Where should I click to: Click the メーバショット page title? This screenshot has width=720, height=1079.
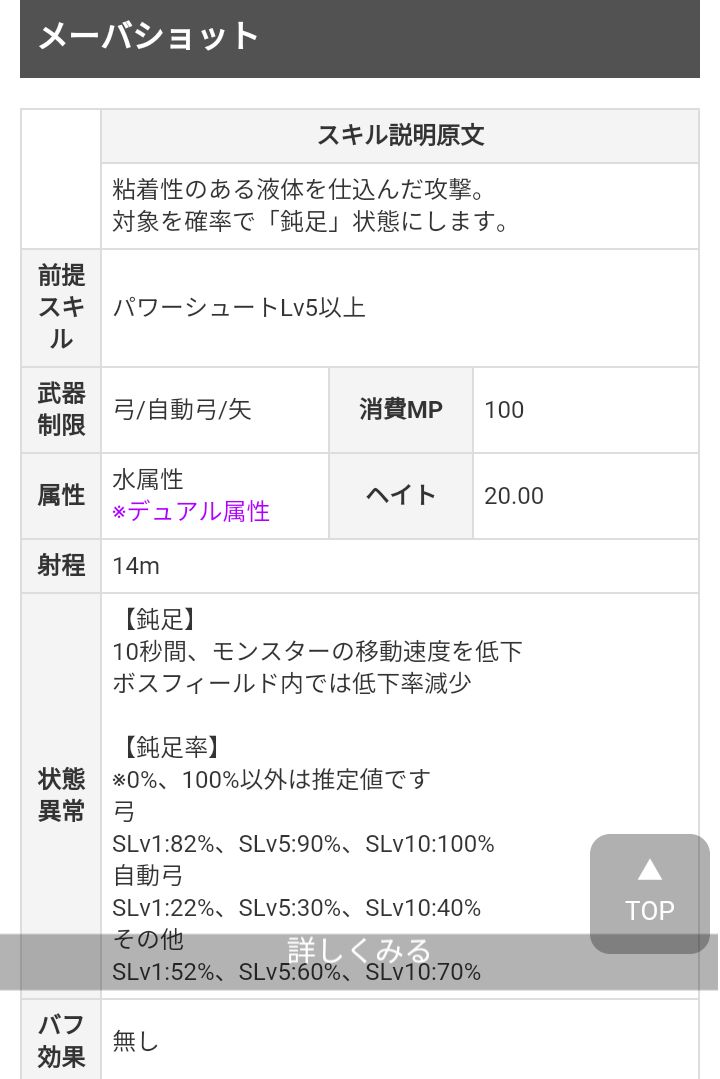point(145,37)
